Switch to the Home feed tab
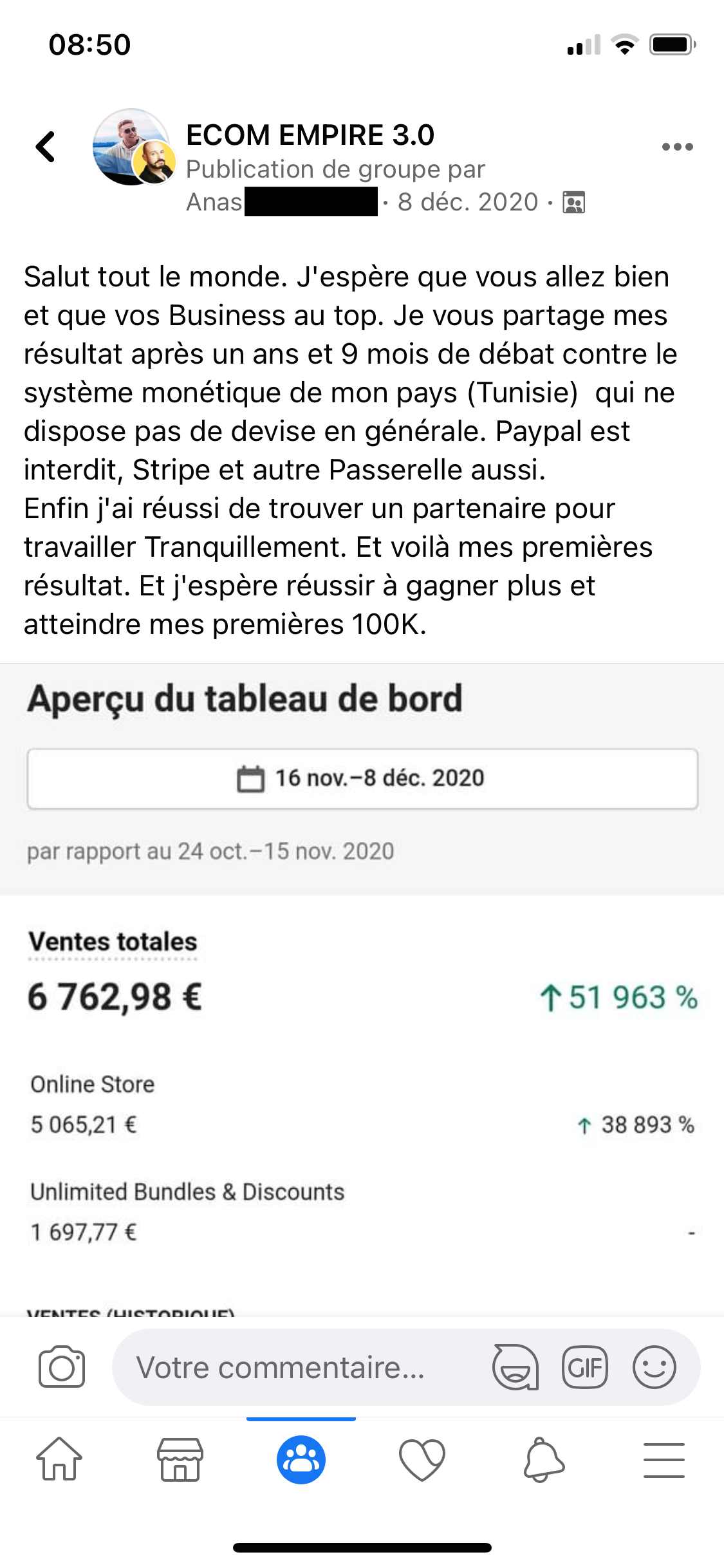Viewport: 724px width, 1568px height. [59, 1459]
